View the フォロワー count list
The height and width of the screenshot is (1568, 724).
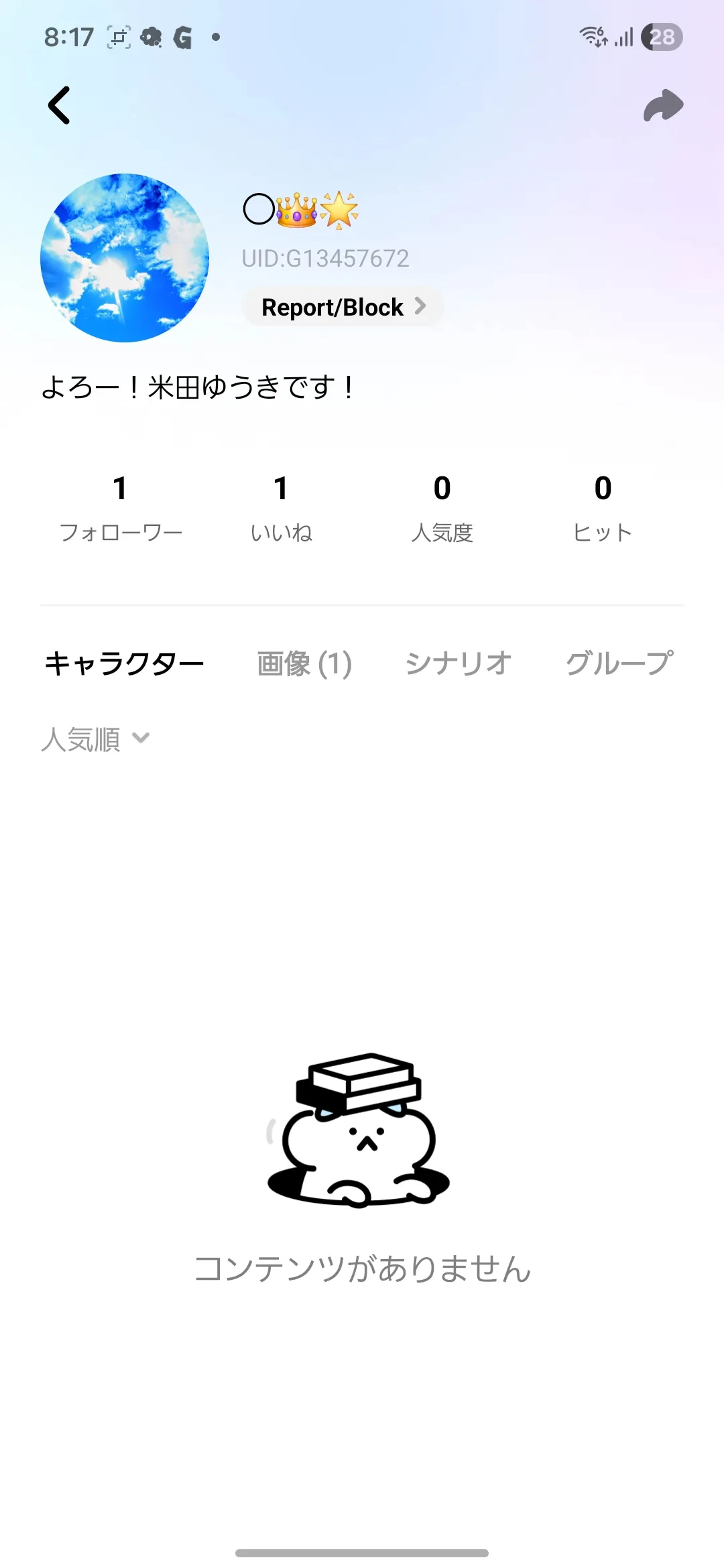pyautogui.click(x=121, y=507)
